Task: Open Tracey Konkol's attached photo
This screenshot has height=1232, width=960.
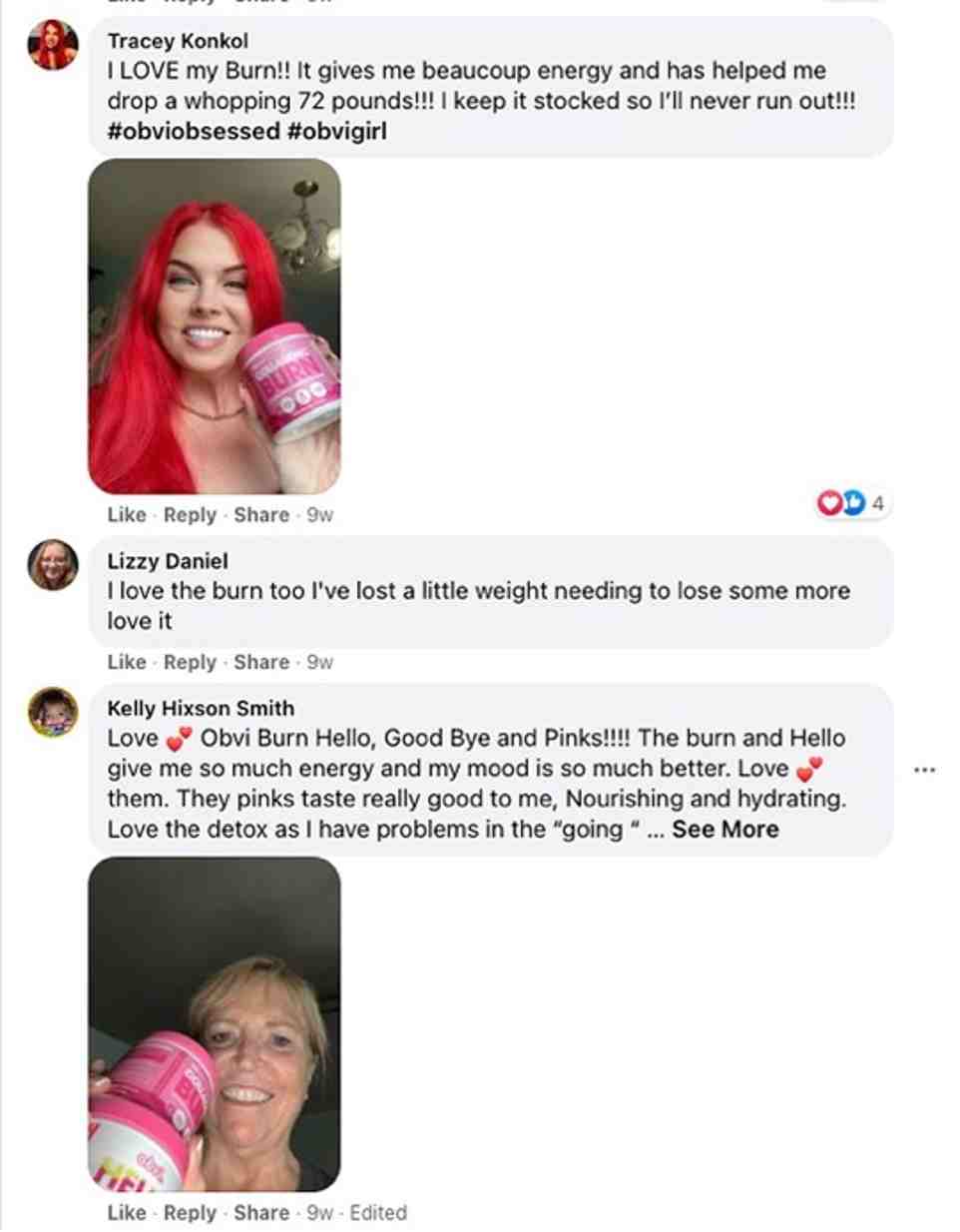Action: pyautogui.click(x=215, y=326)
